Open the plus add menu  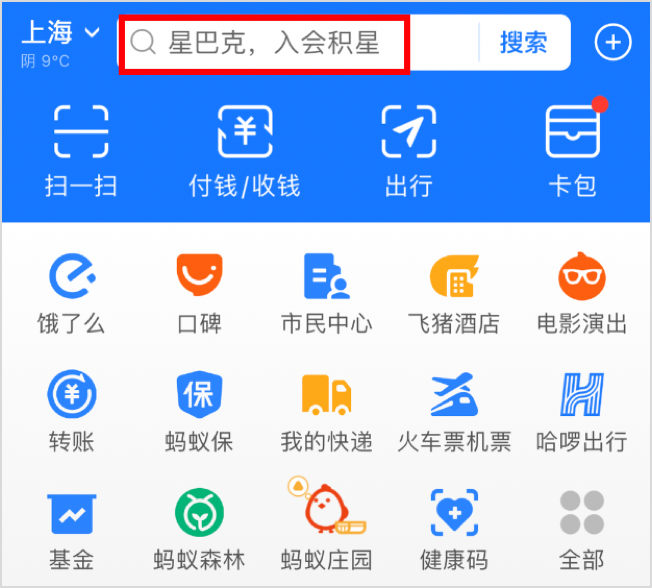coord(612,42)
